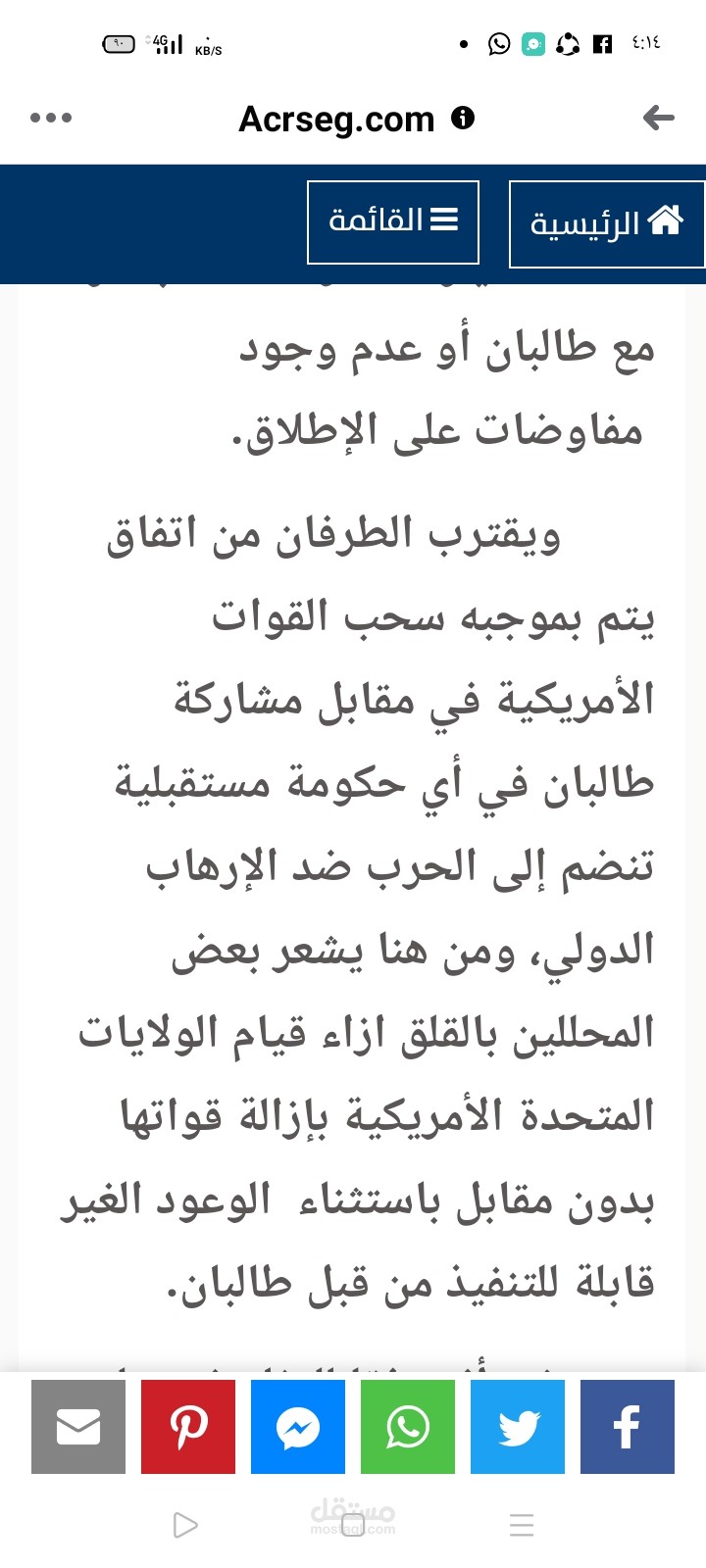Share the article on Facebook

click(x=628, y=1427)
